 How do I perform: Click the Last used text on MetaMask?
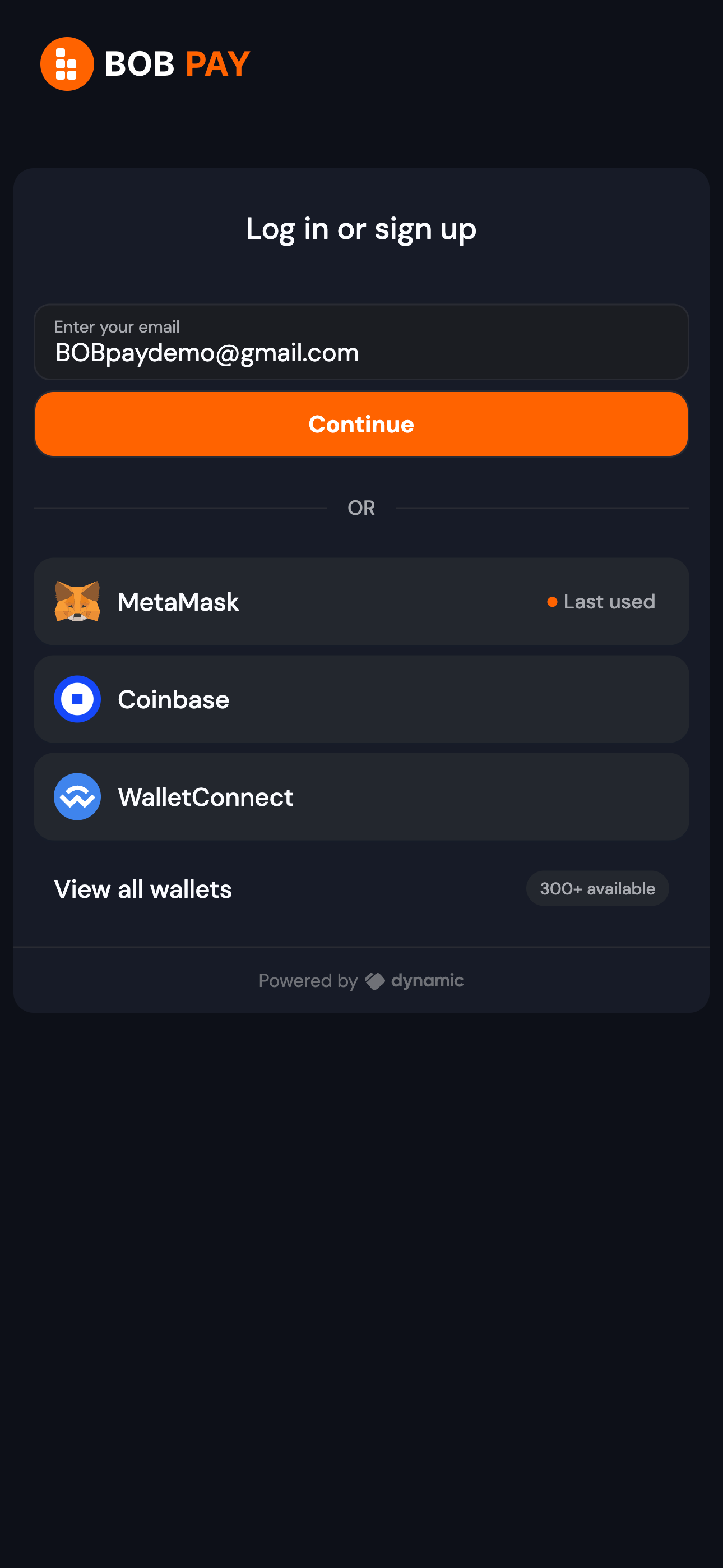(x=609, y=601)
